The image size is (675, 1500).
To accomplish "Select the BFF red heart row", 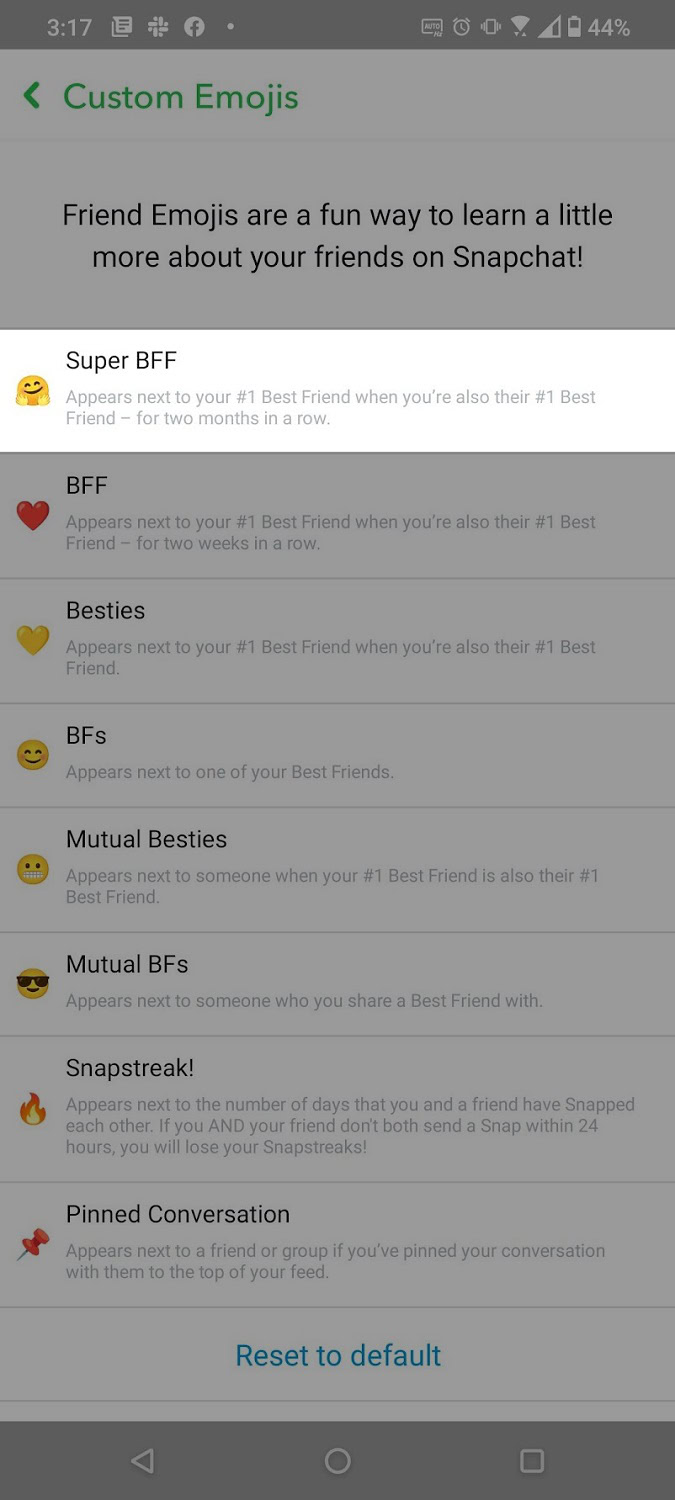I will click(337, 515).
